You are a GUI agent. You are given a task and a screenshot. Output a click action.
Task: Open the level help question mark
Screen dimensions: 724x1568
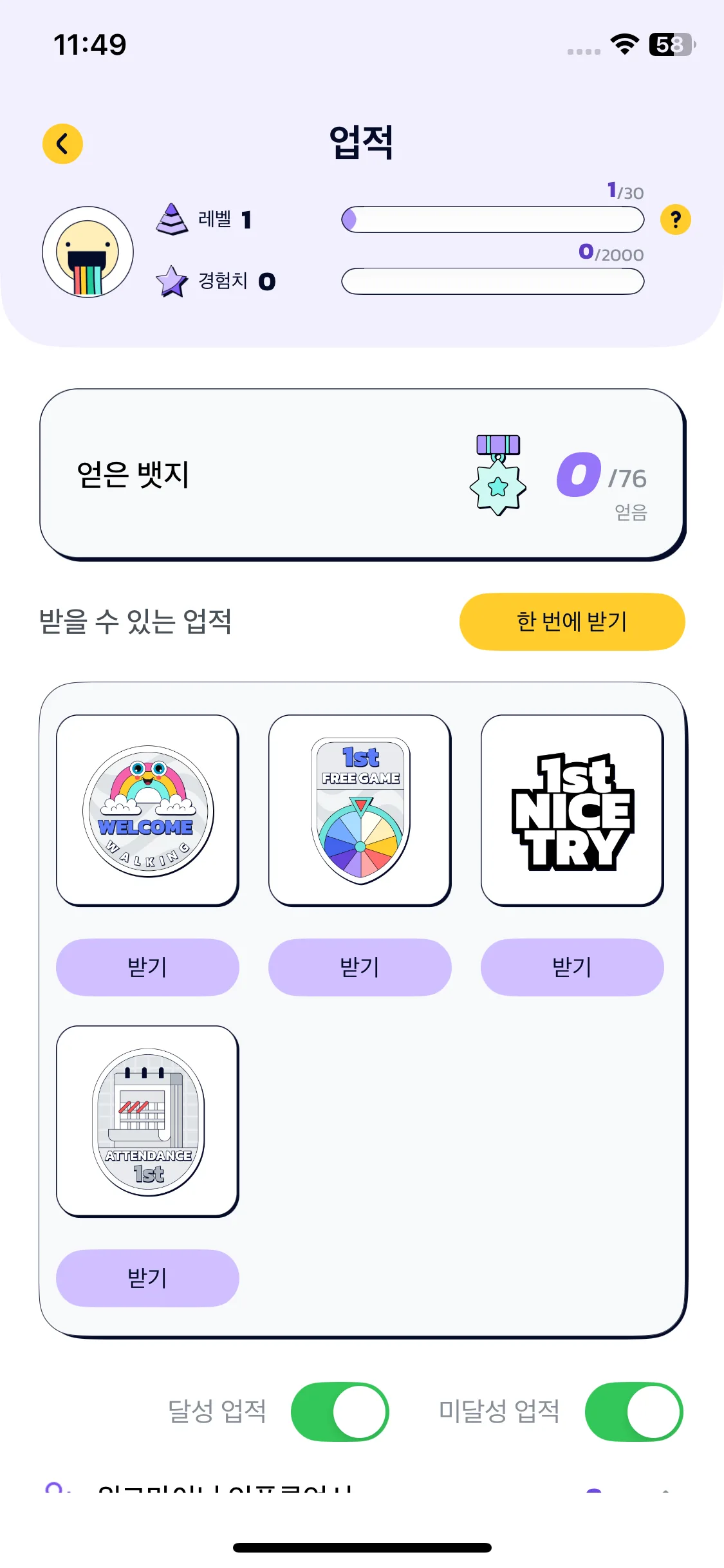pos(675,220)
